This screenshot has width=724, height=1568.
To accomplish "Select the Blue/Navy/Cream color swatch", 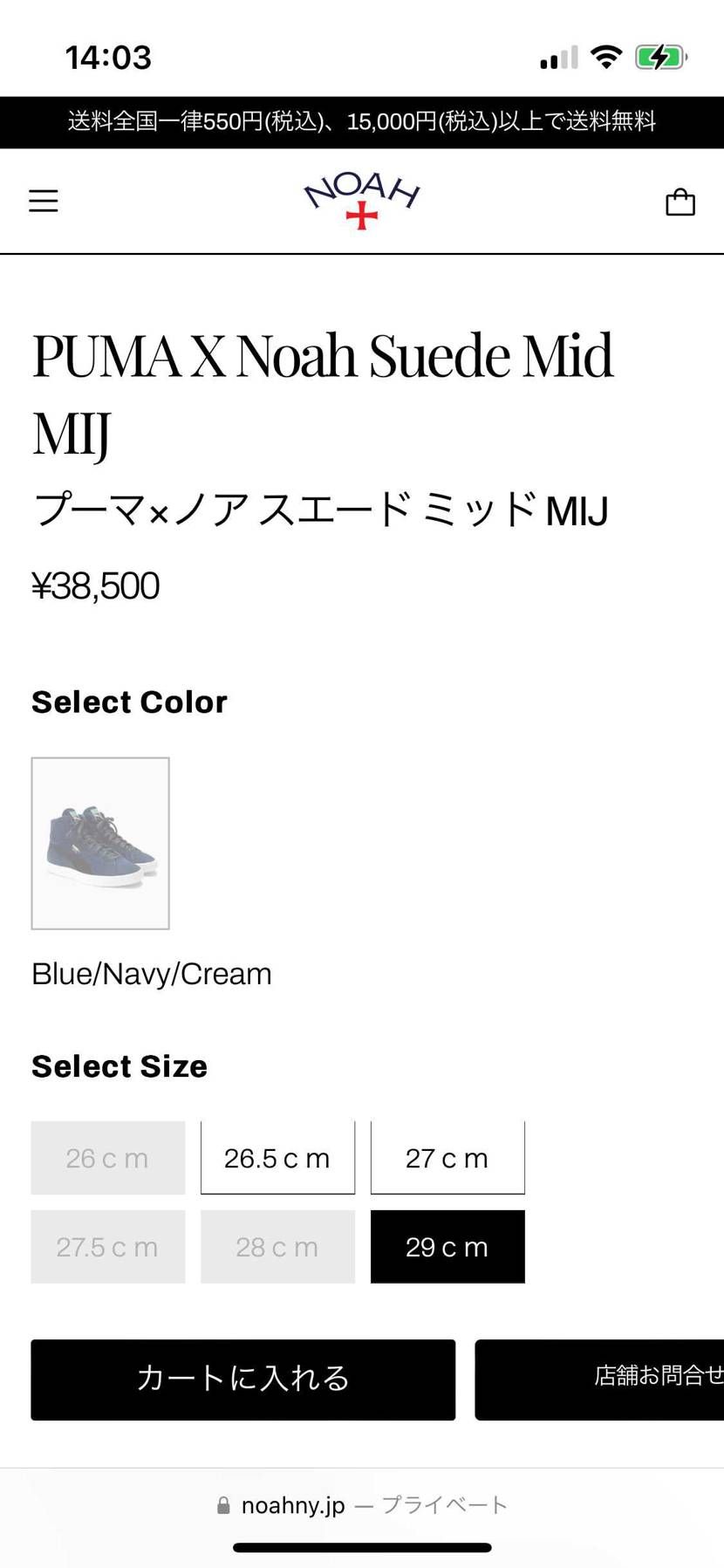I will pos(100,843).
